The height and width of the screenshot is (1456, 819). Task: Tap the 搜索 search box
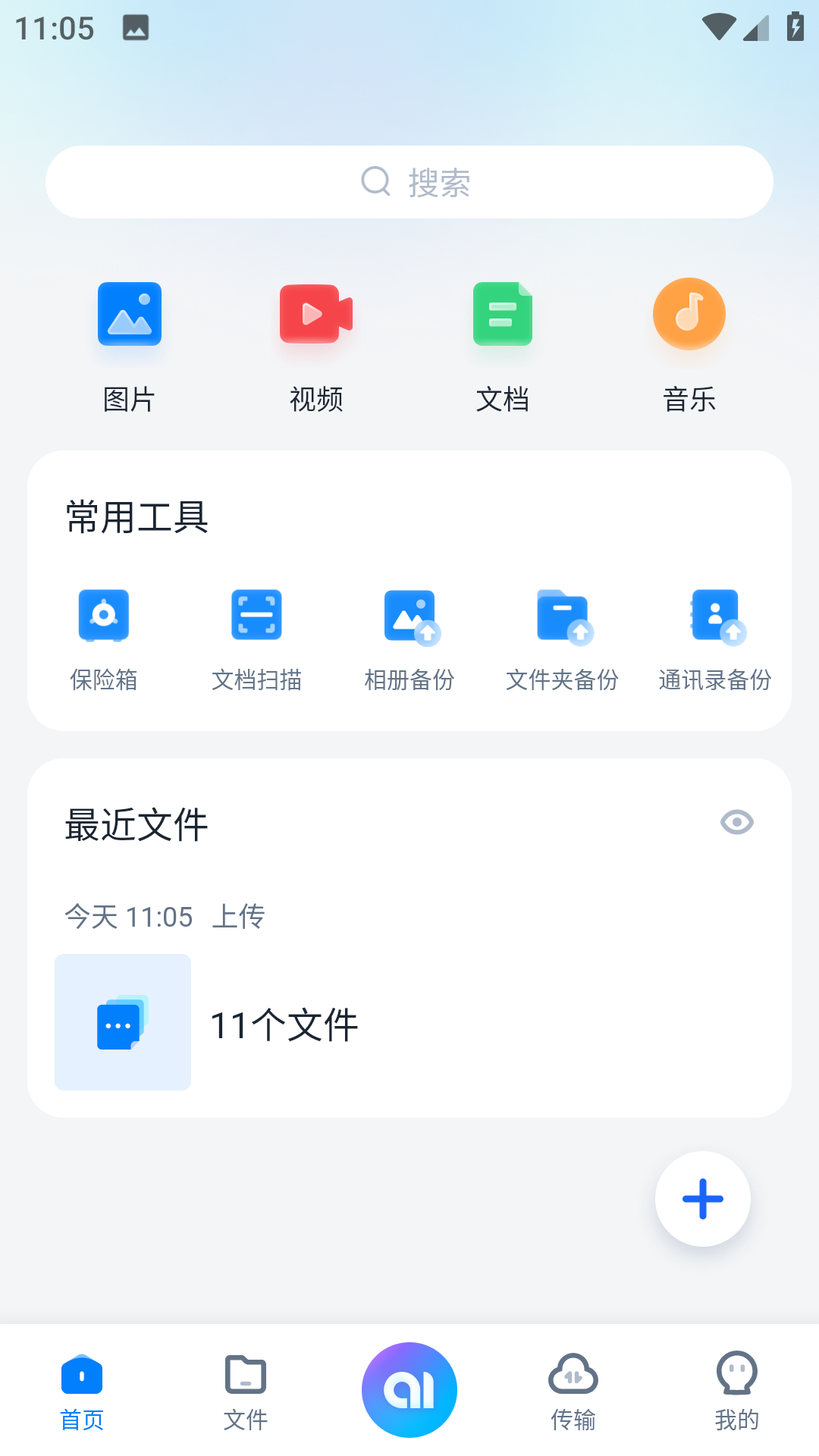point(409,182)
